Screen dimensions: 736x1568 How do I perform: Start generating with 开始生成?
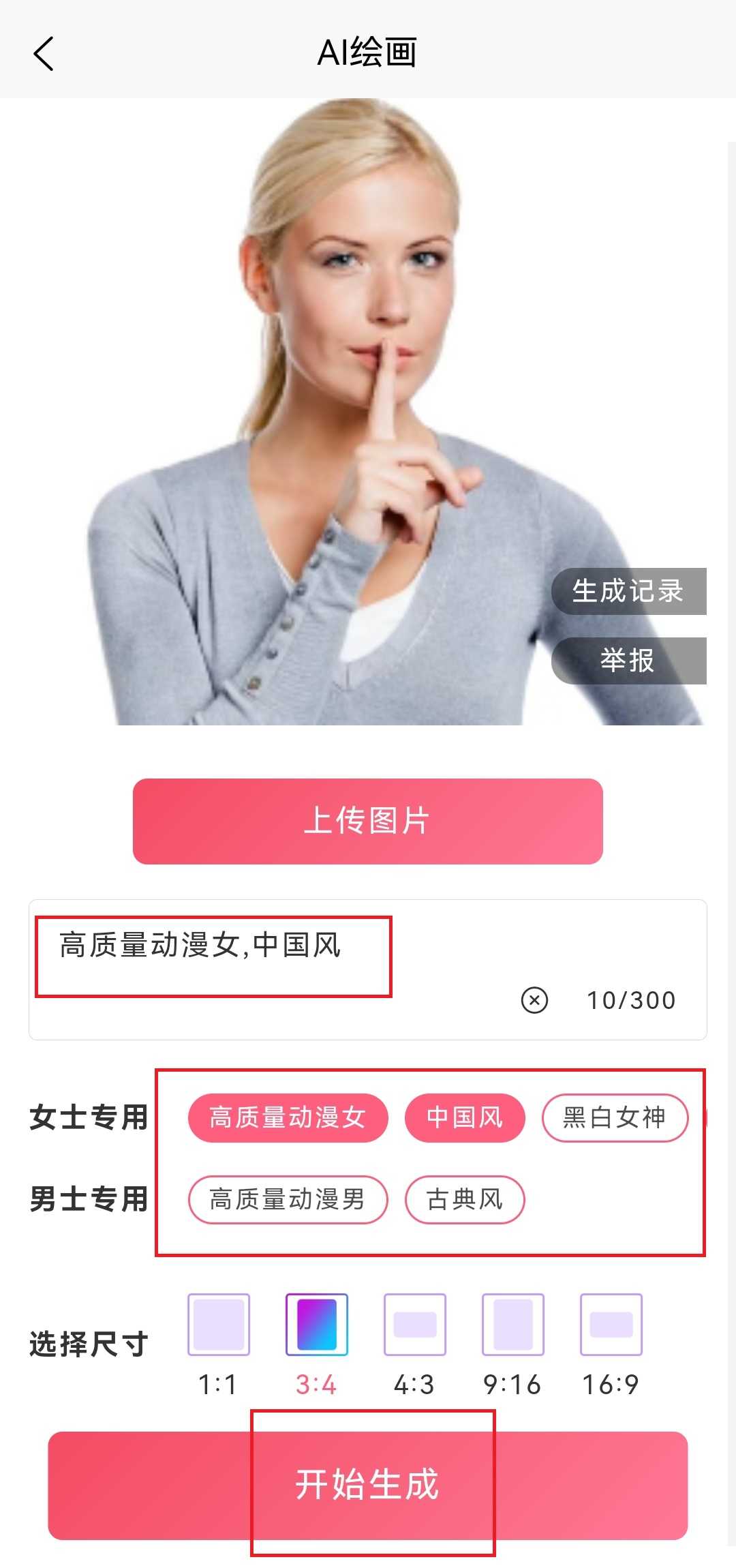[x=367, y=1485]
